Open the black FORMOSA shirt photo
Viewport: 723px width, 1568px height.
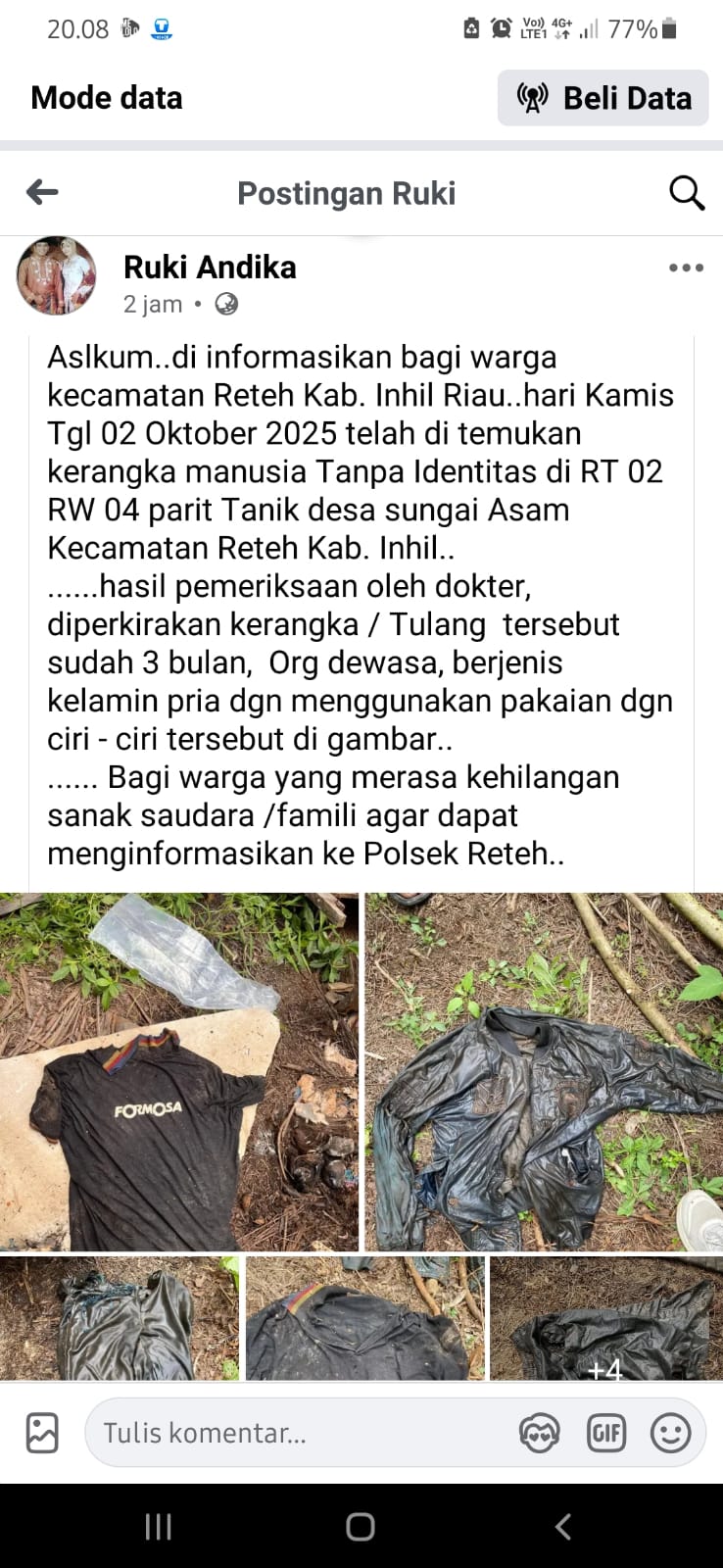tap(178, 1071)
